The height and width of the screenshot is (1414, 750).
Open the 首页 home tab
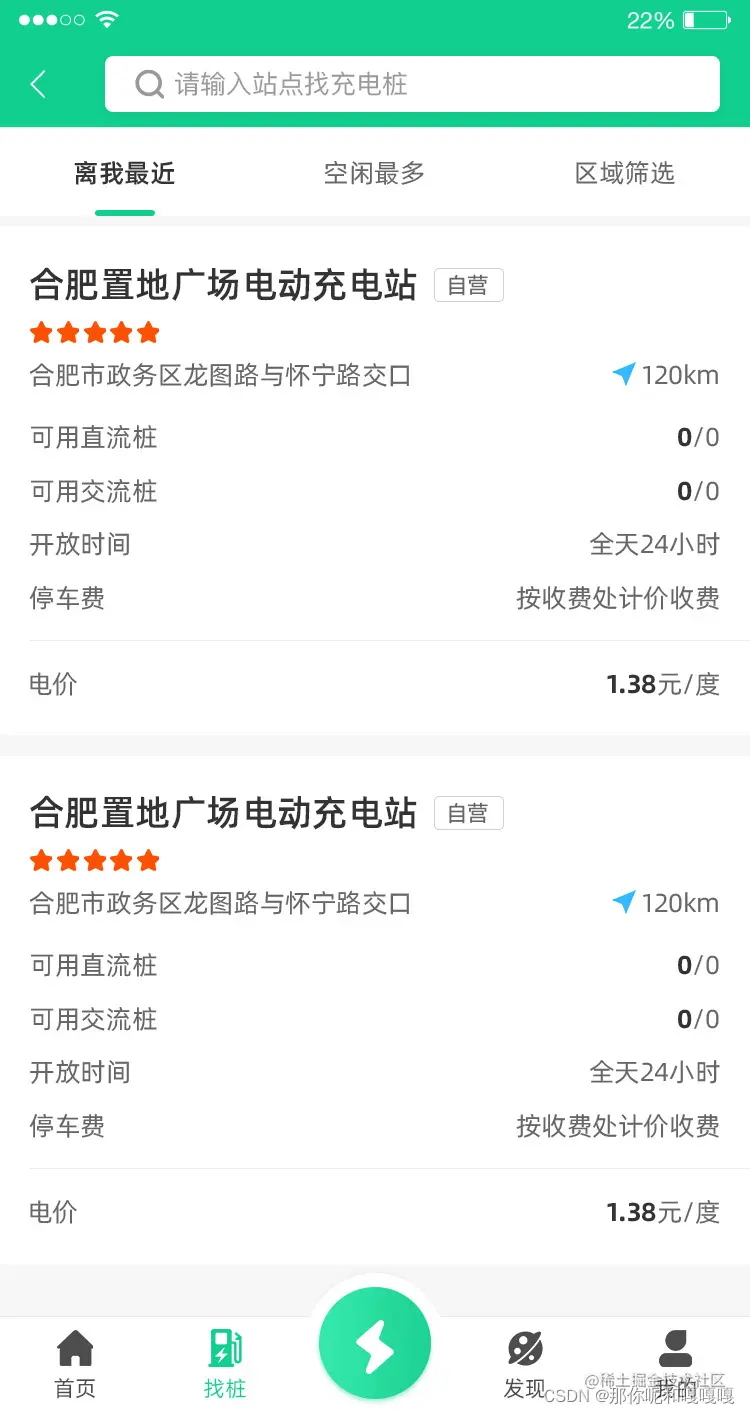pyautogui.click(x=75, y=1362)
